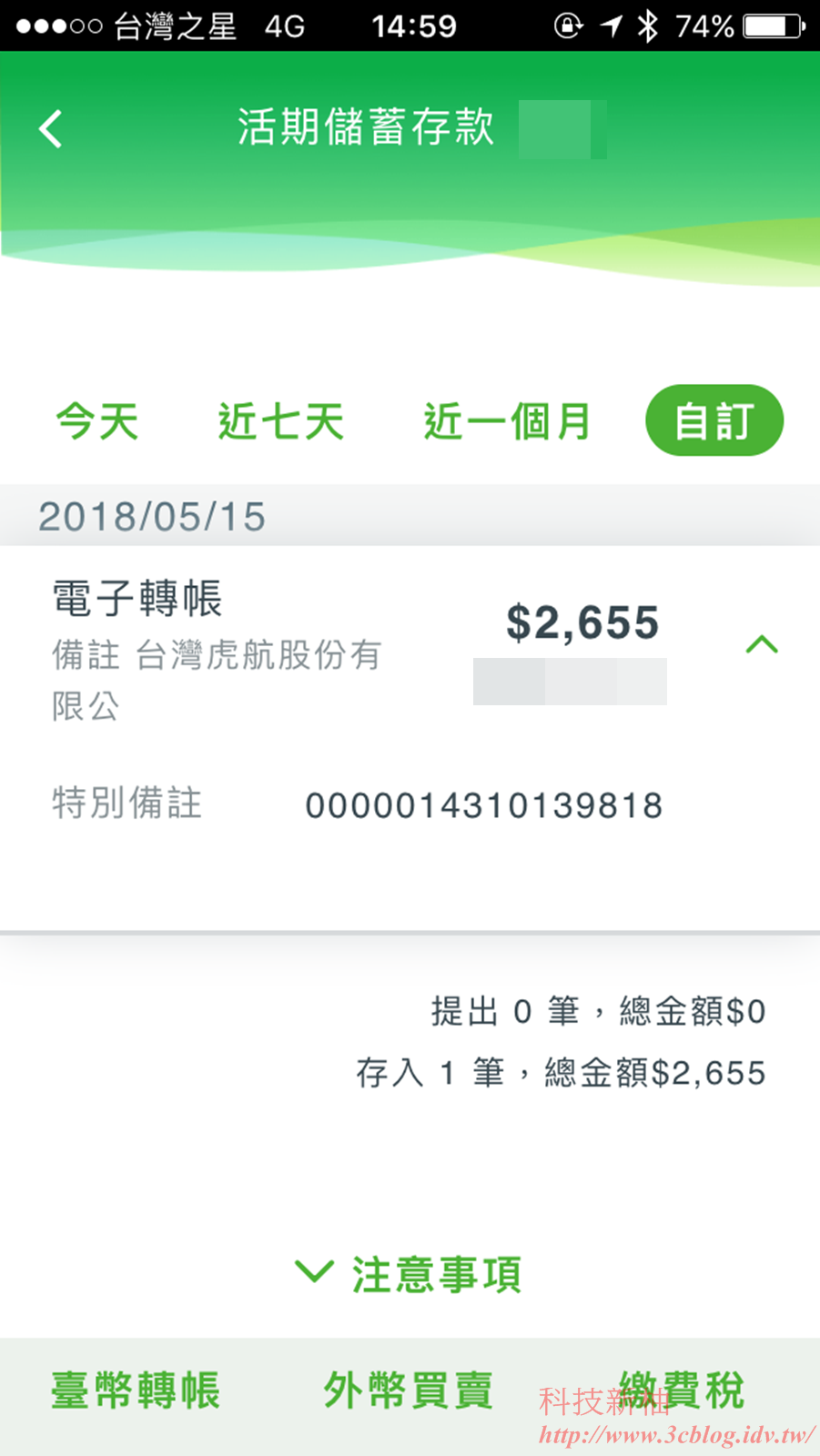This screenshot has height=1456, width=820.
Task: Collapse the 電子轉帳 transaction details
Action: (762, 644)
